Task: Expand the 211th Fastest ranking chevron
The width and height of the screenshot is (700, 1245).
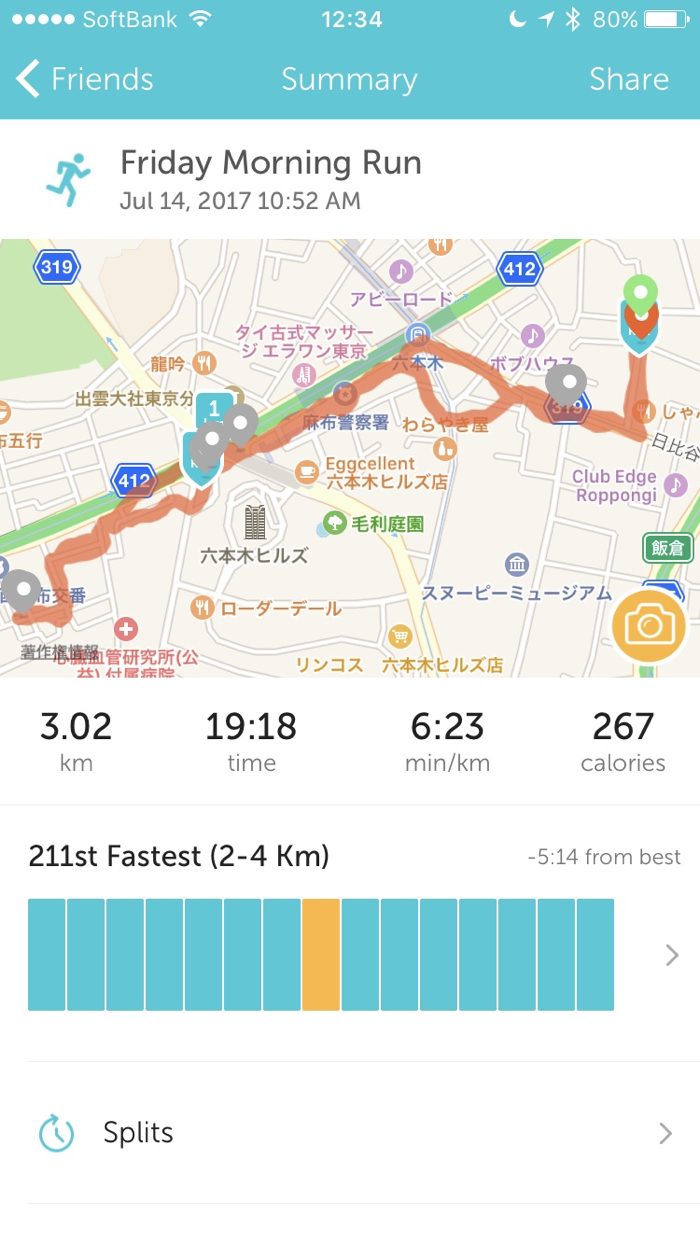Action: (671, 956)
